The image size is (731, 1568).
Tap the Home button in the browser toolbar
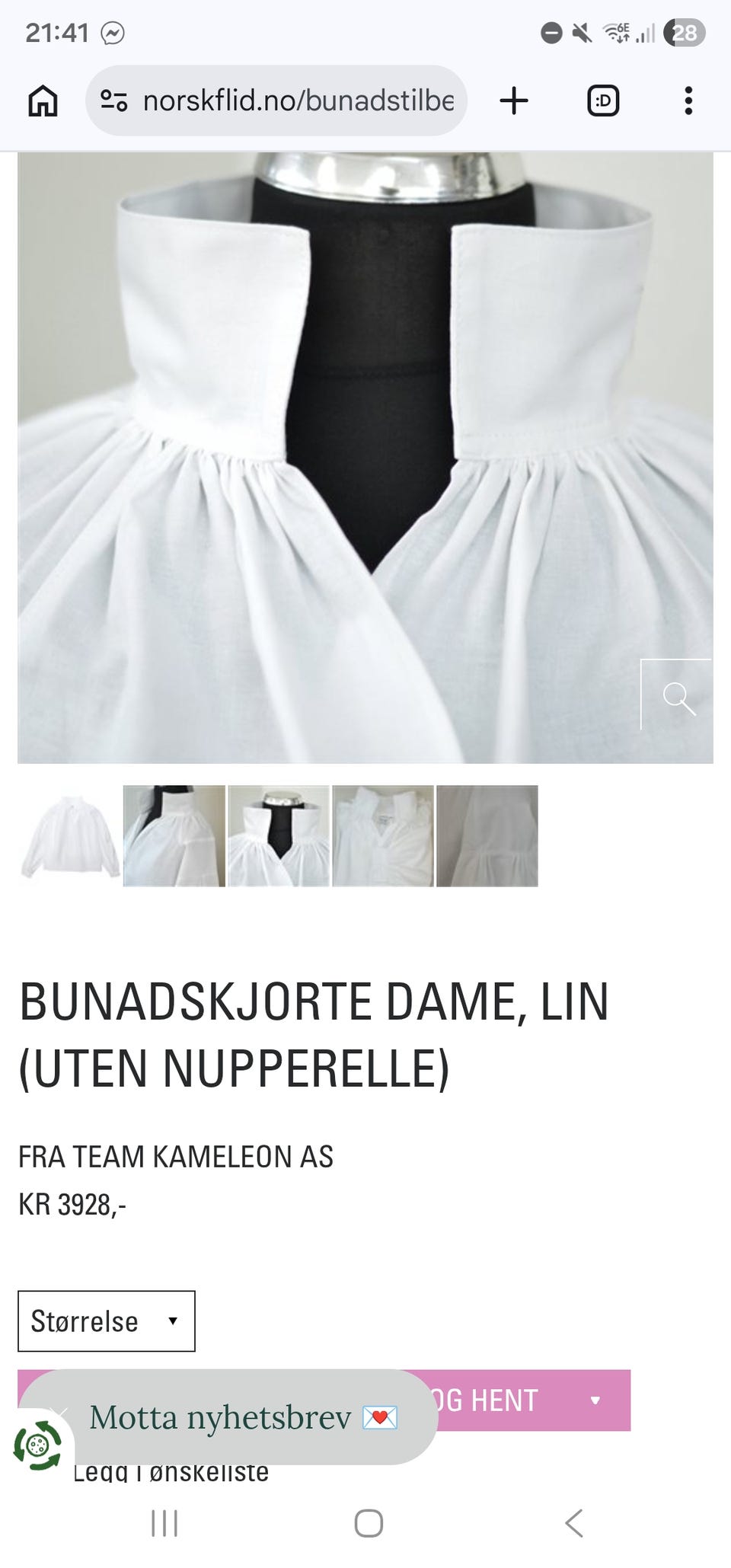click(x=43, y=100)
